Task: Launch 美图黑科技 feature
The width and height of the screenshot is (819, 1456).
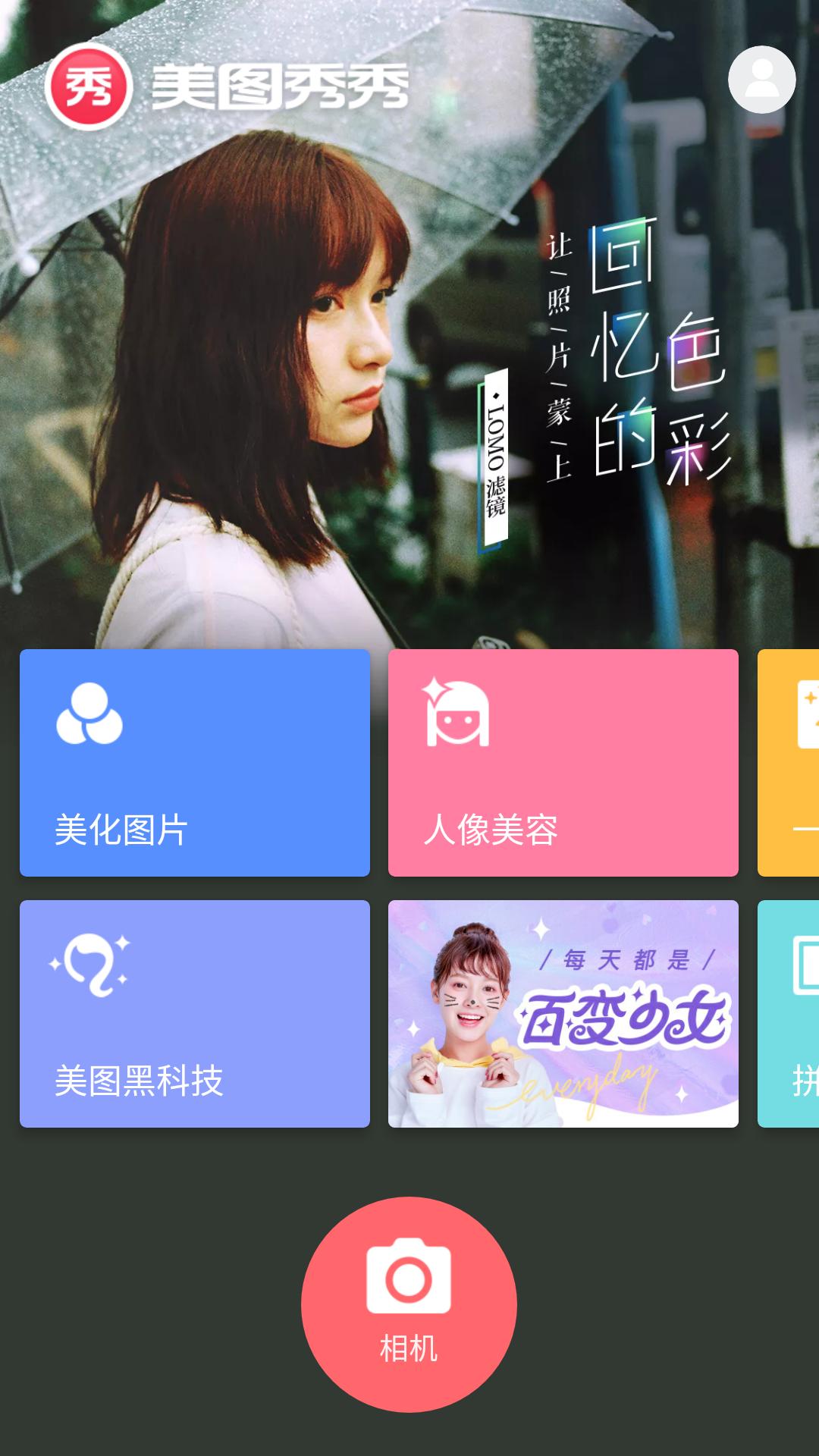Action: tap(195, 1014)
